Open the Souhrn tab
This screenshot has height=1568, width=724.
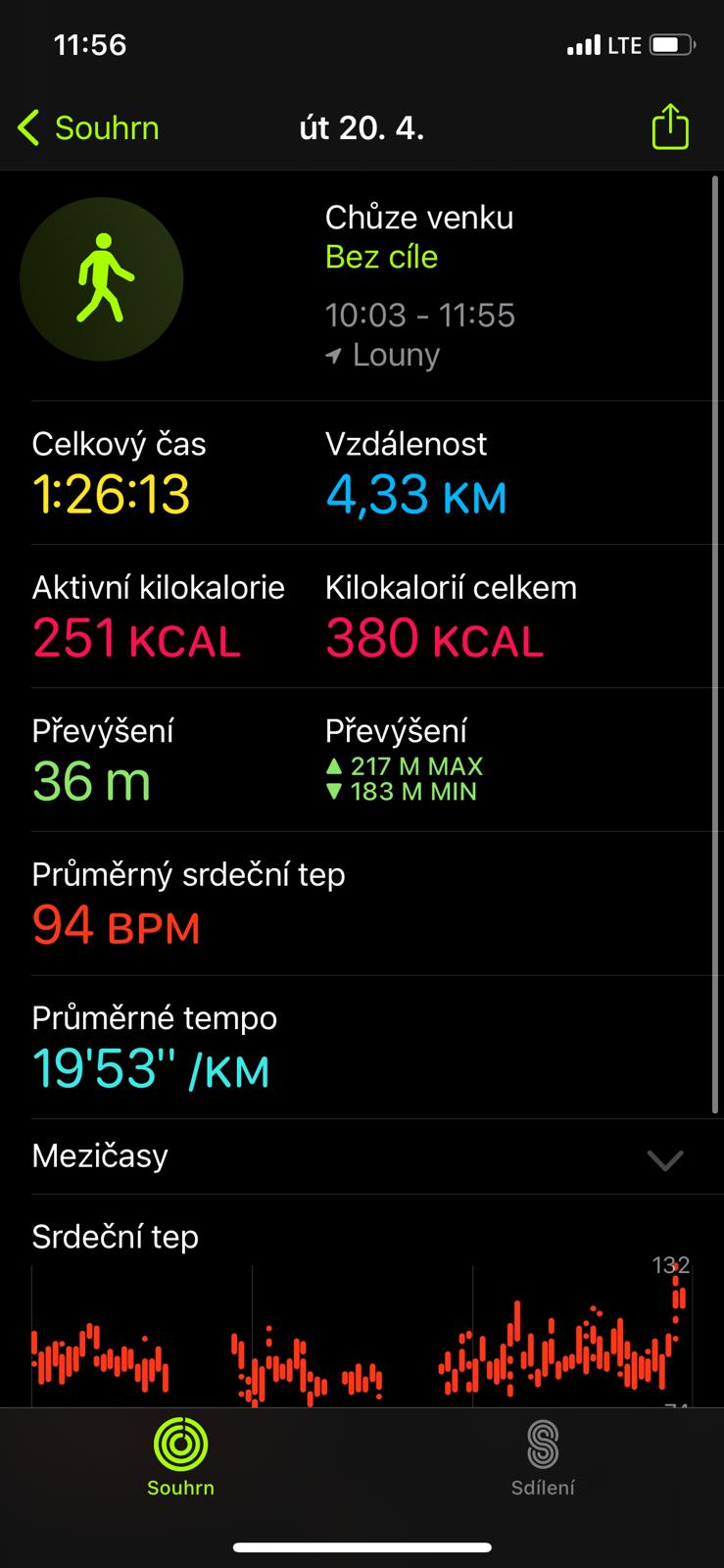click(180, 1458)
